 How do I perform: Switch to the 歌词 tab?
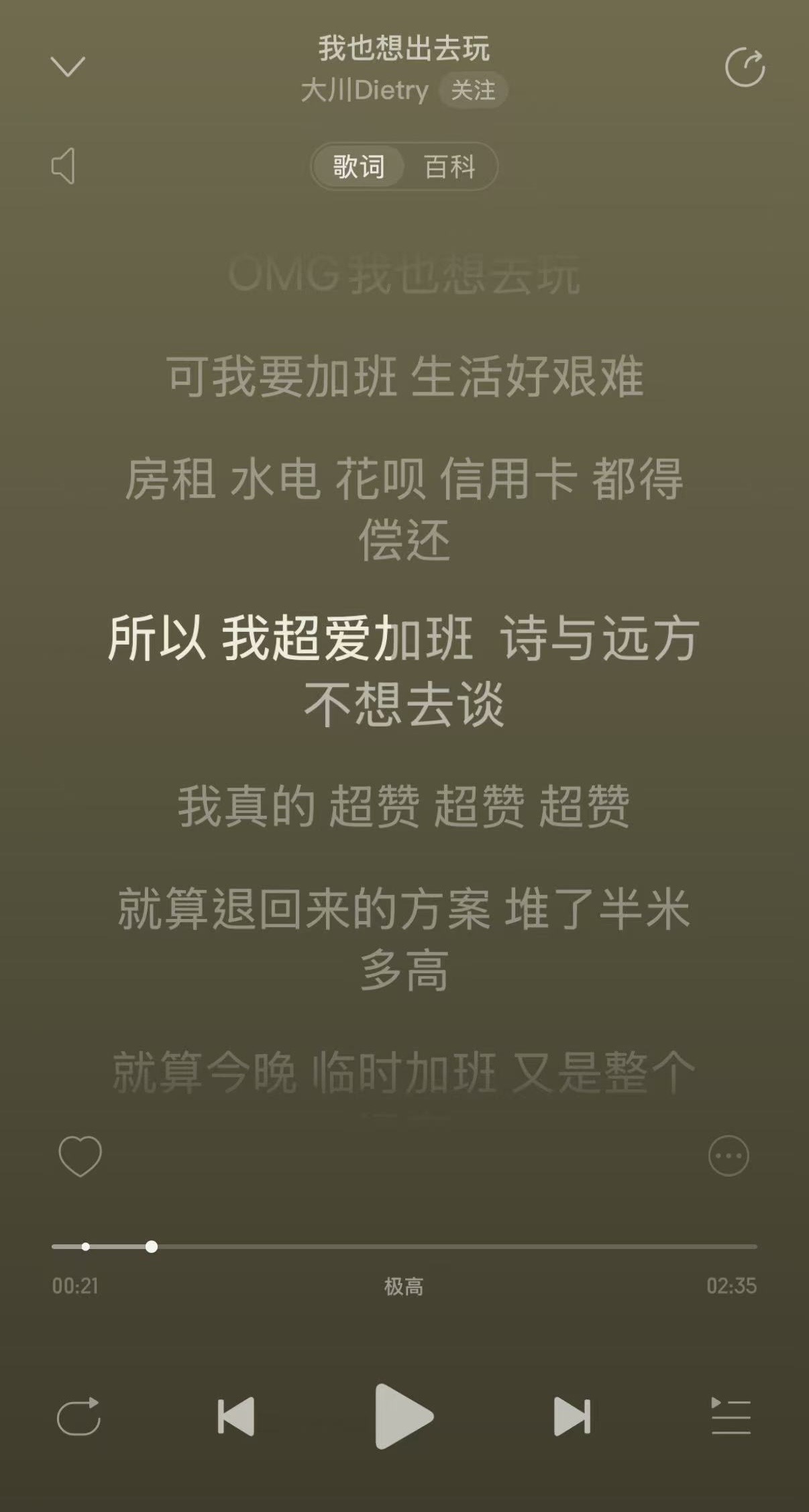[359, 166]
